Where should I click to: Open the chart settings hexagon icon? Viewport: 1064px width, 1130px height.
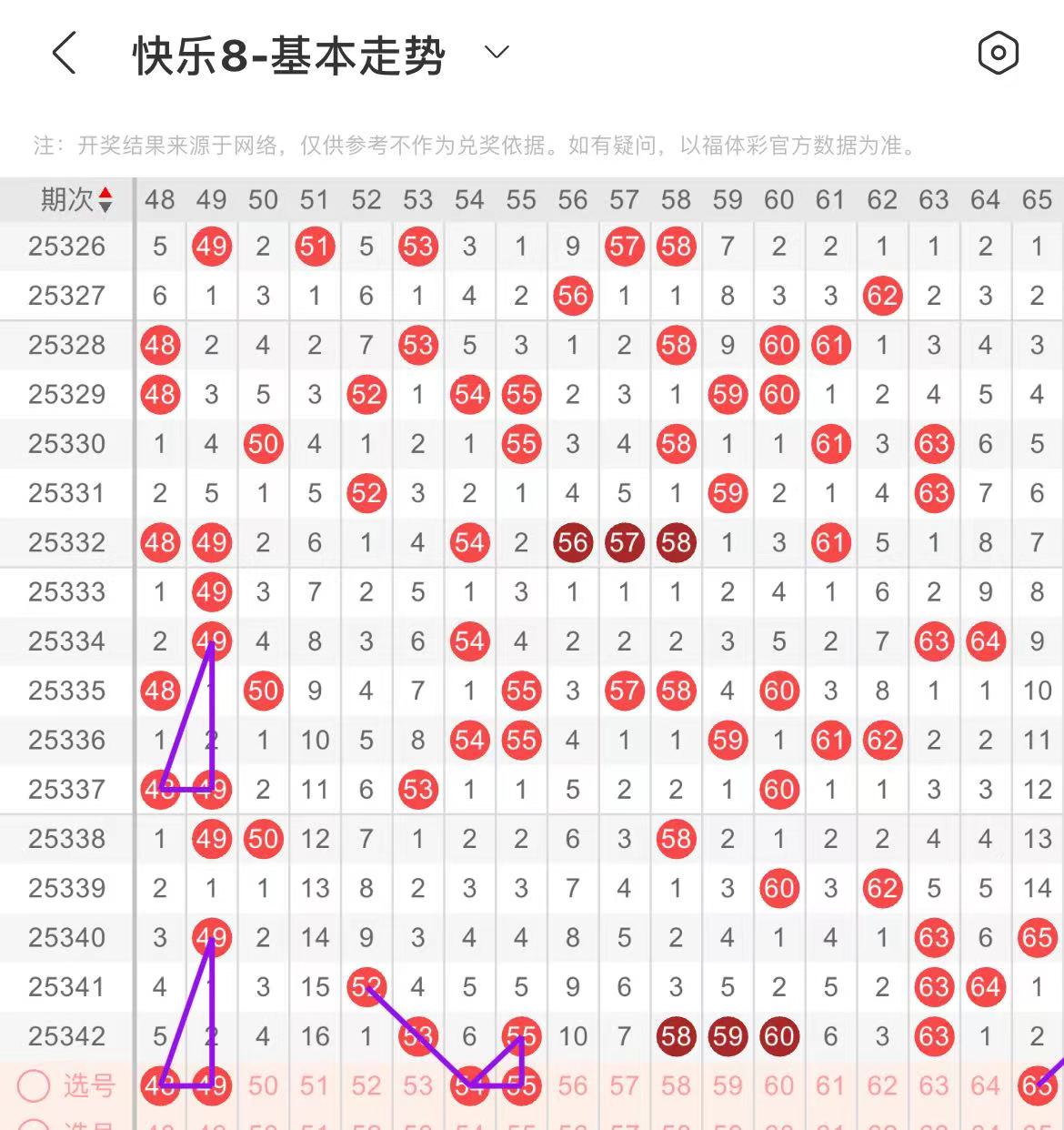[x=998, y=53]
